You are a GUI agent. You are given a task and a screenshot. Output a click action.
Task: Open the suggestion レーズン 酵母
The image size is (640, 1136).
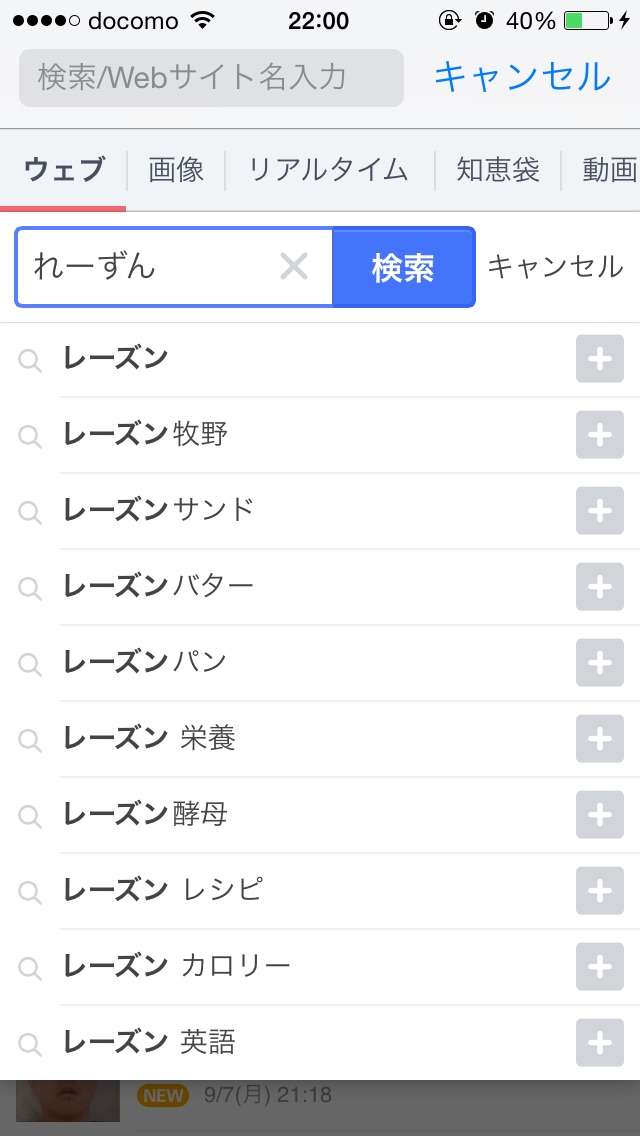(x=304, y=815)
